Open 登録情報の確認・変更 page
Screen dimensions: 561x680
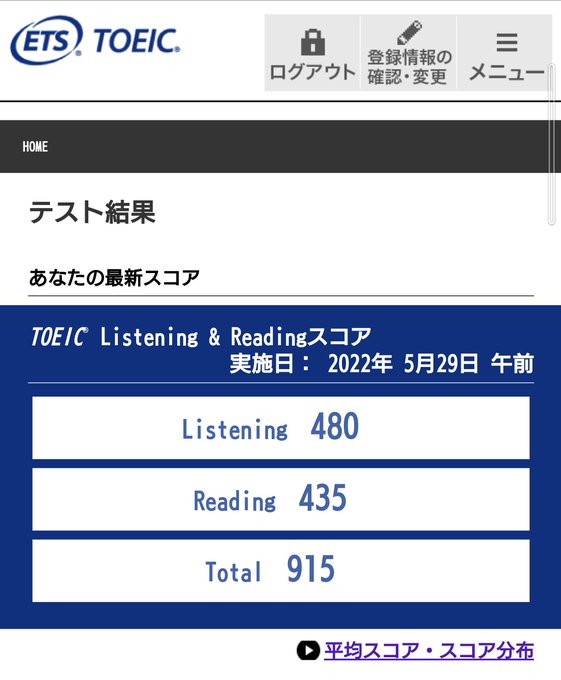408,53
